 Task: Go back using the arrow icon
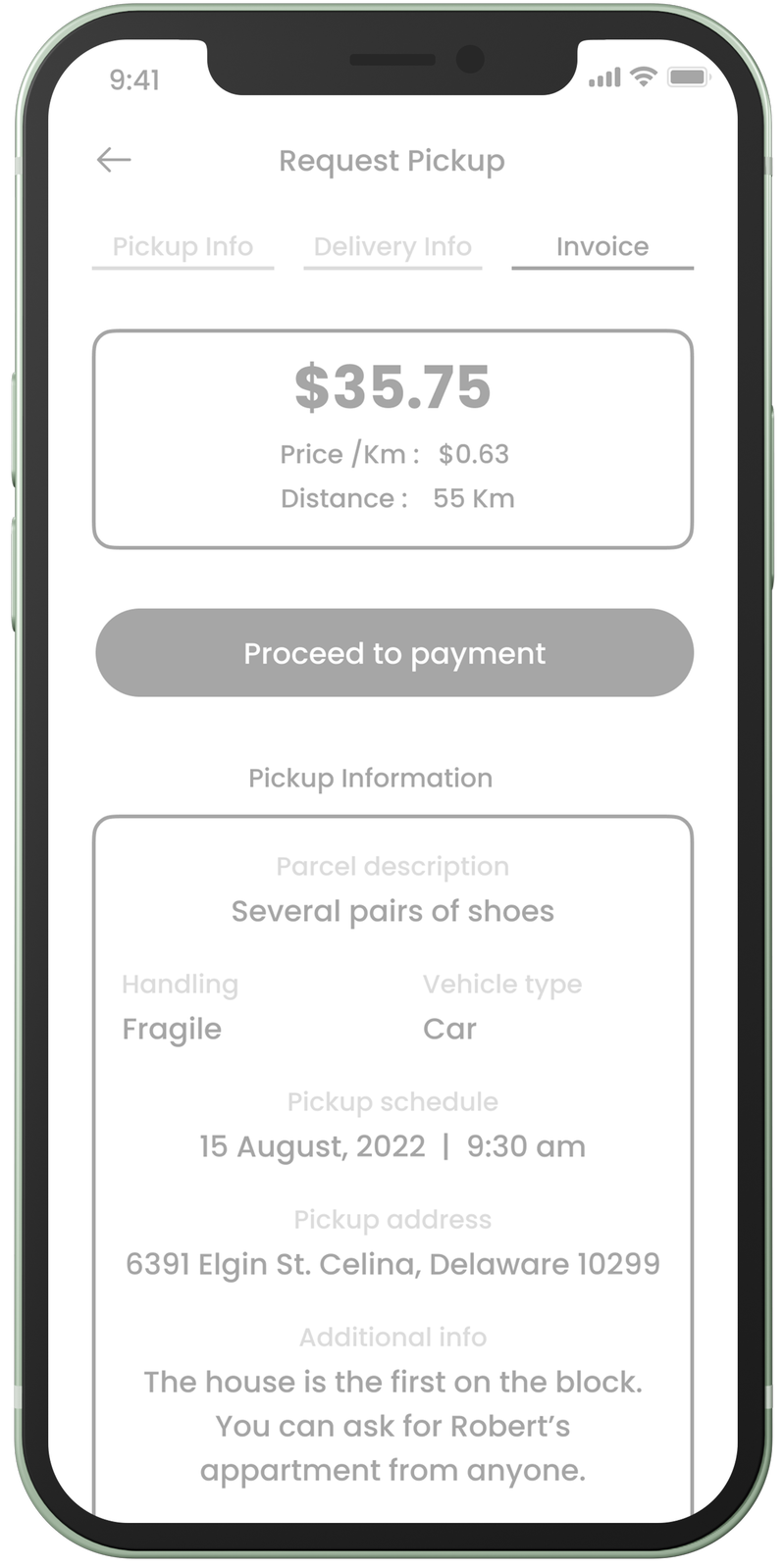click(114, 160)
